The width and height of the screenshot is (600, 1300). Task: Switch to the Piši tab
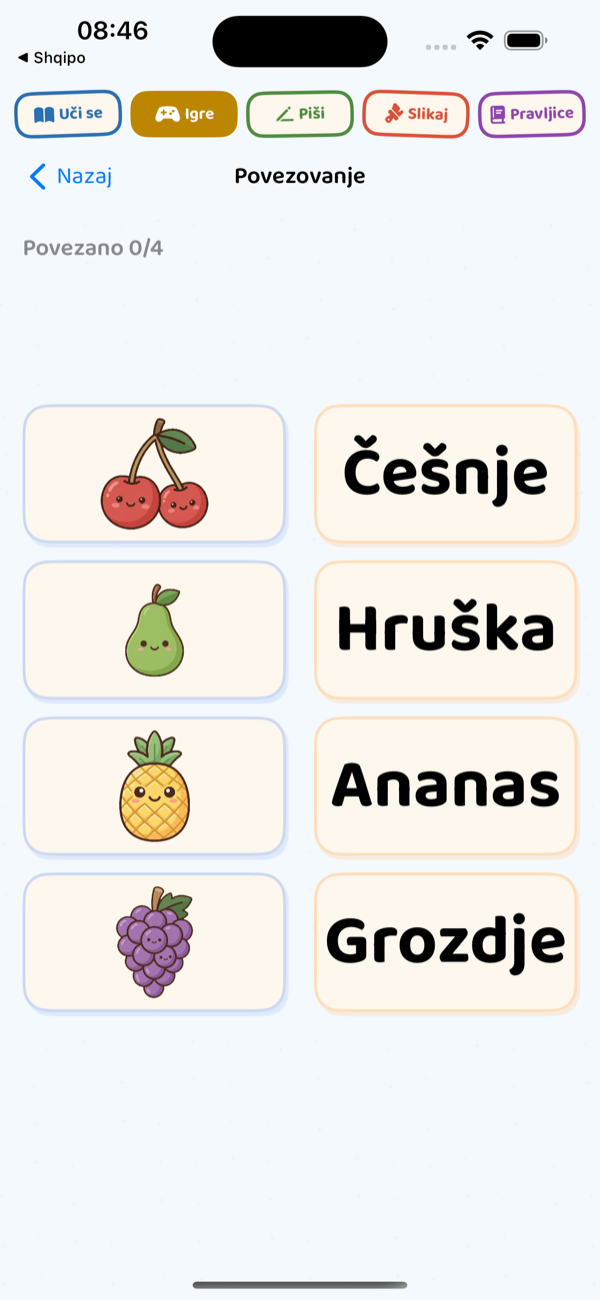point(300,114)
